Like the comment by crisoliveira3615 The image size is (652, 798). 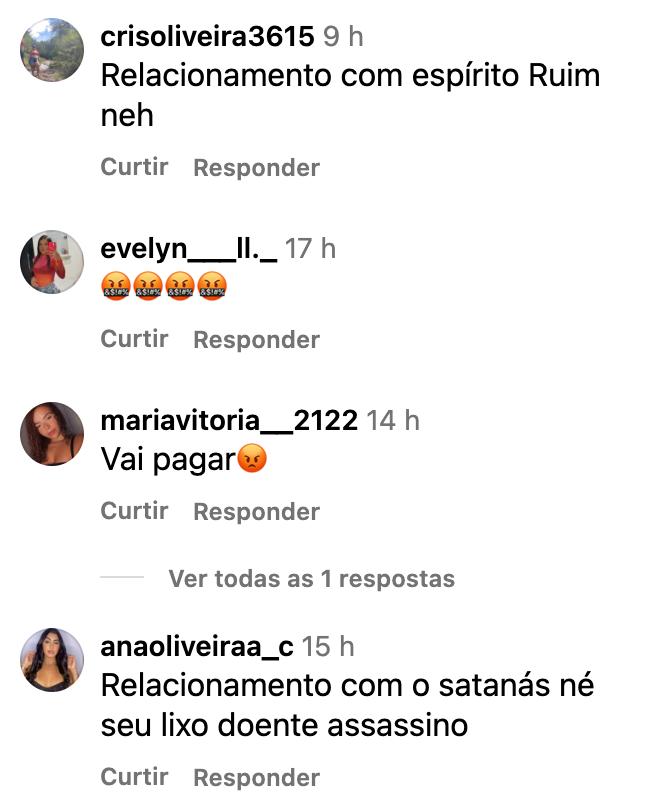(x=134, y=167)
